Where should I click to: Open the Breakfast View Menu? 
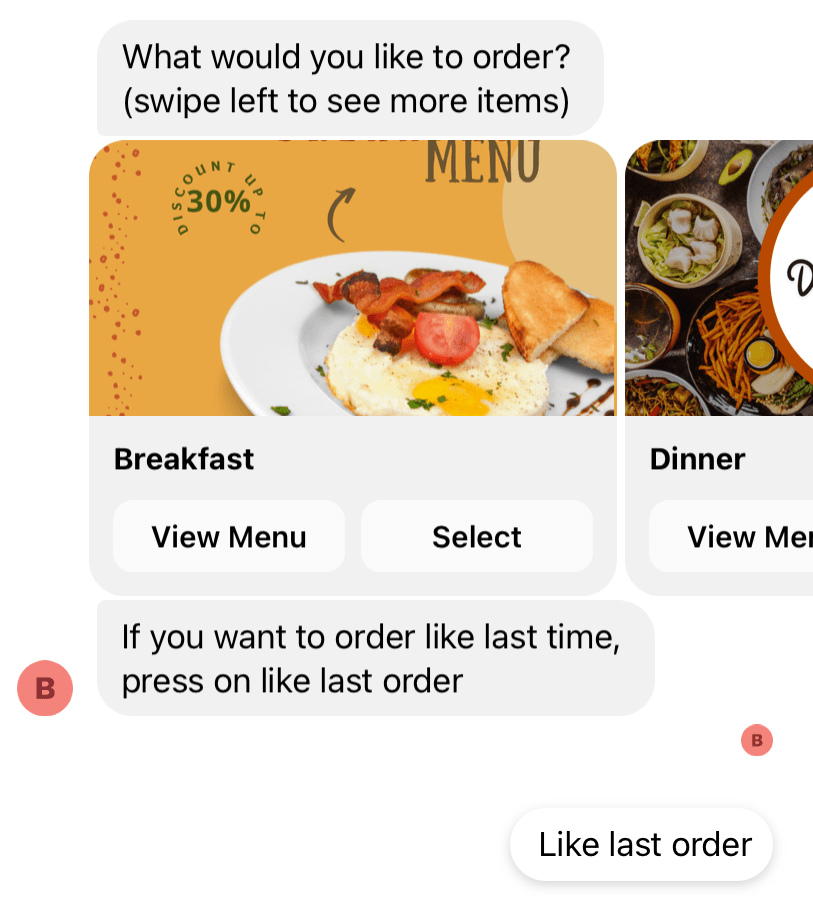click(x=228, y=536)
